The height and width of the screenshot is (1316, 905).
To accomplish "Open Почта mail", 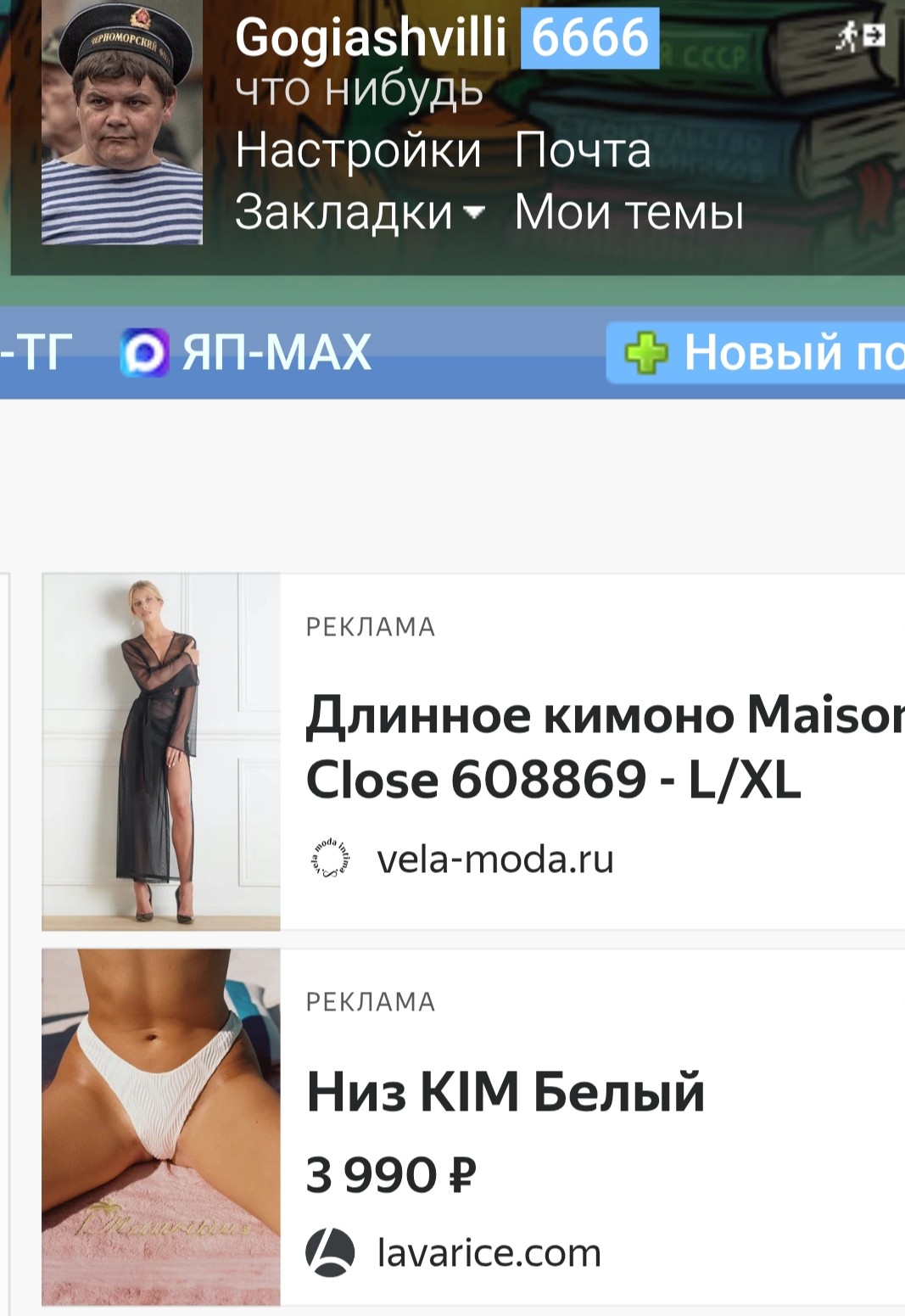I will [x=583, y=150].
